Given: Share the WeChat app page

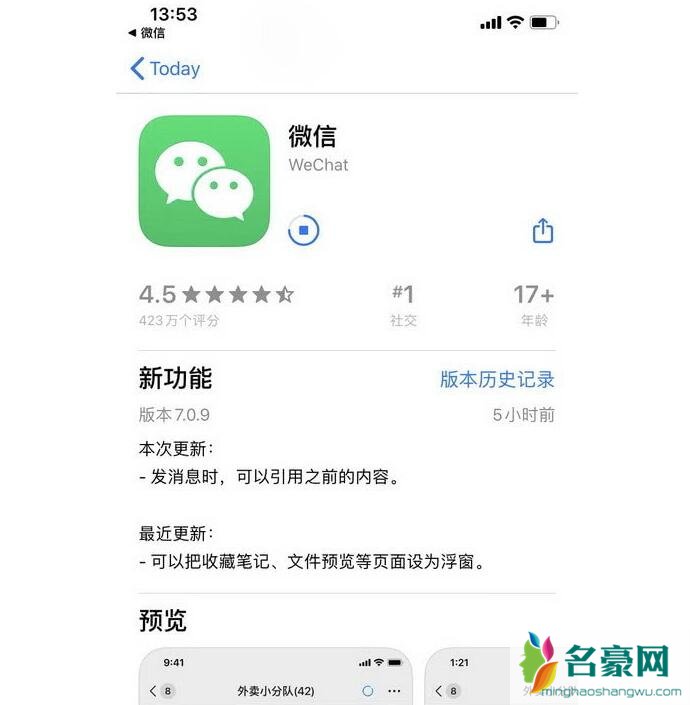Looking at the screenshot, I should coord(542,231).
